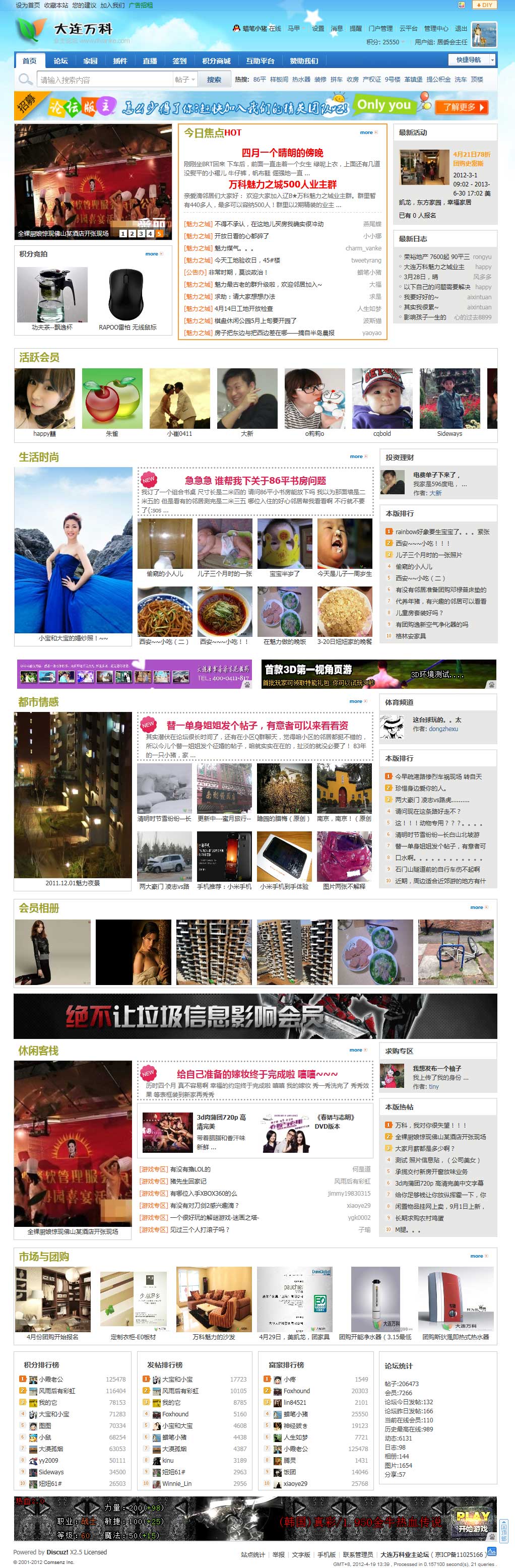The width and height of the screenshot is (515, 1568).
Task: Tap more link in 会员相册 section
Action: tap(478, 907)
